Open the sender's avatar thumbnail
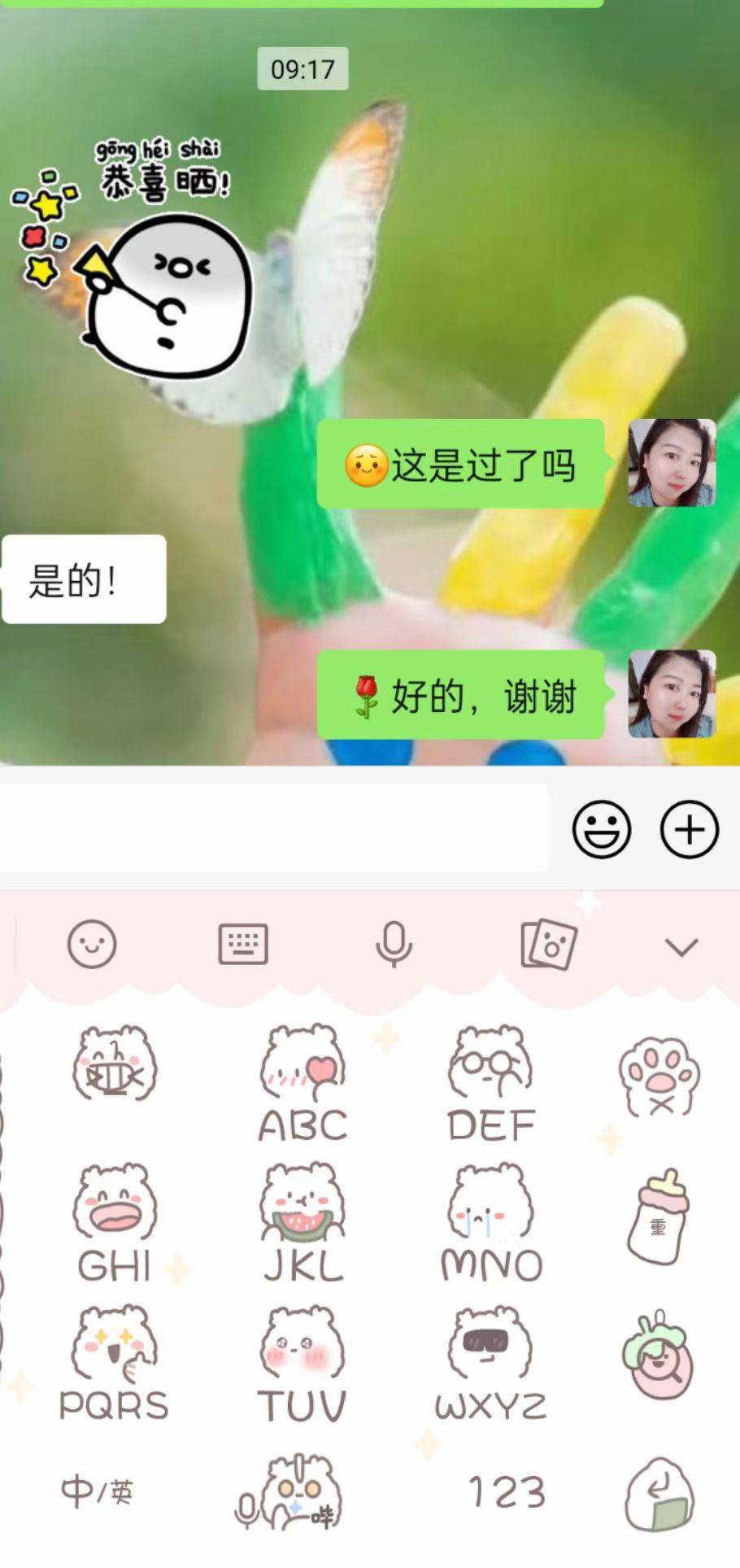 click(x=673, y=462)
